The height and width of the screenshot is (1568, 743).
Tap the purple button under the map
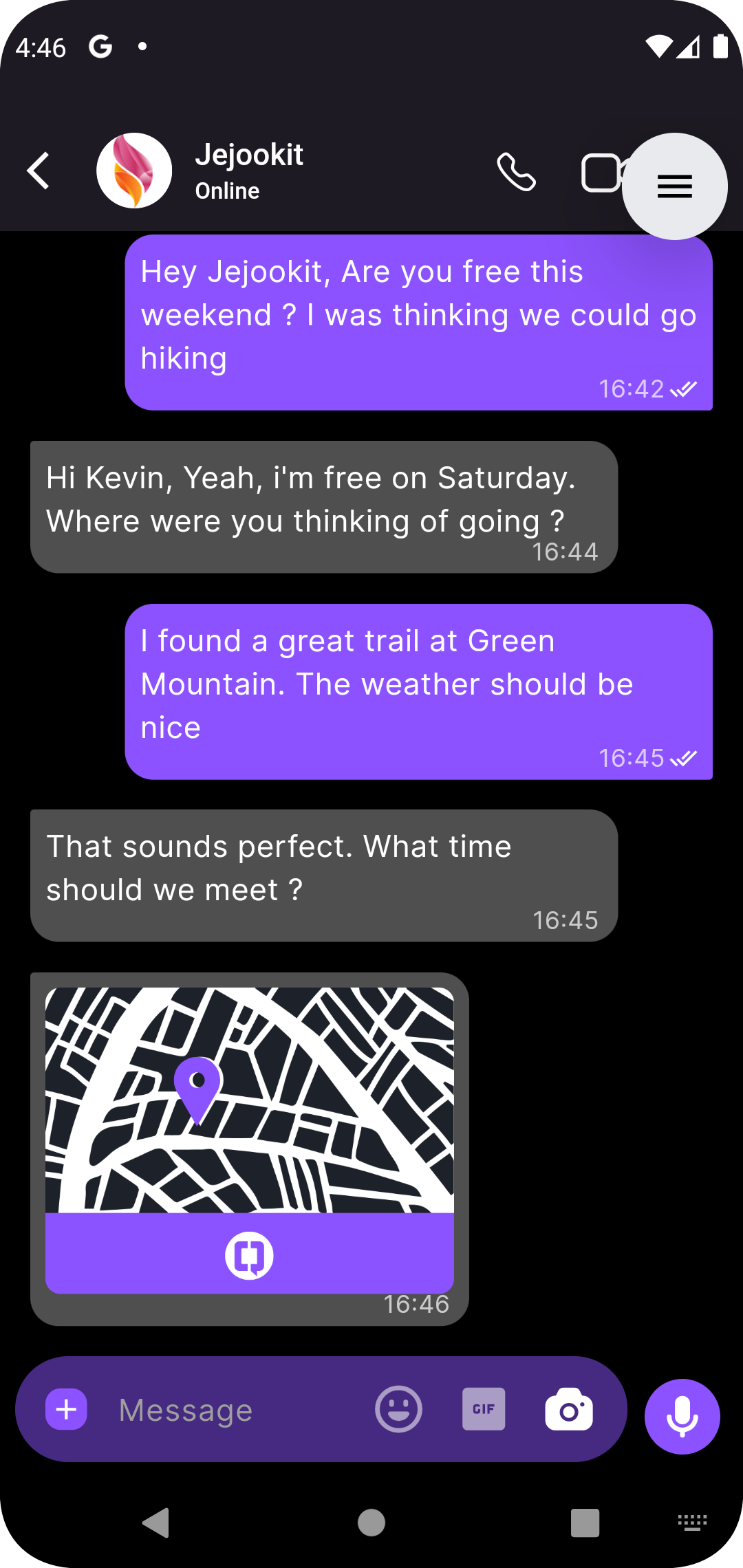250,1254
